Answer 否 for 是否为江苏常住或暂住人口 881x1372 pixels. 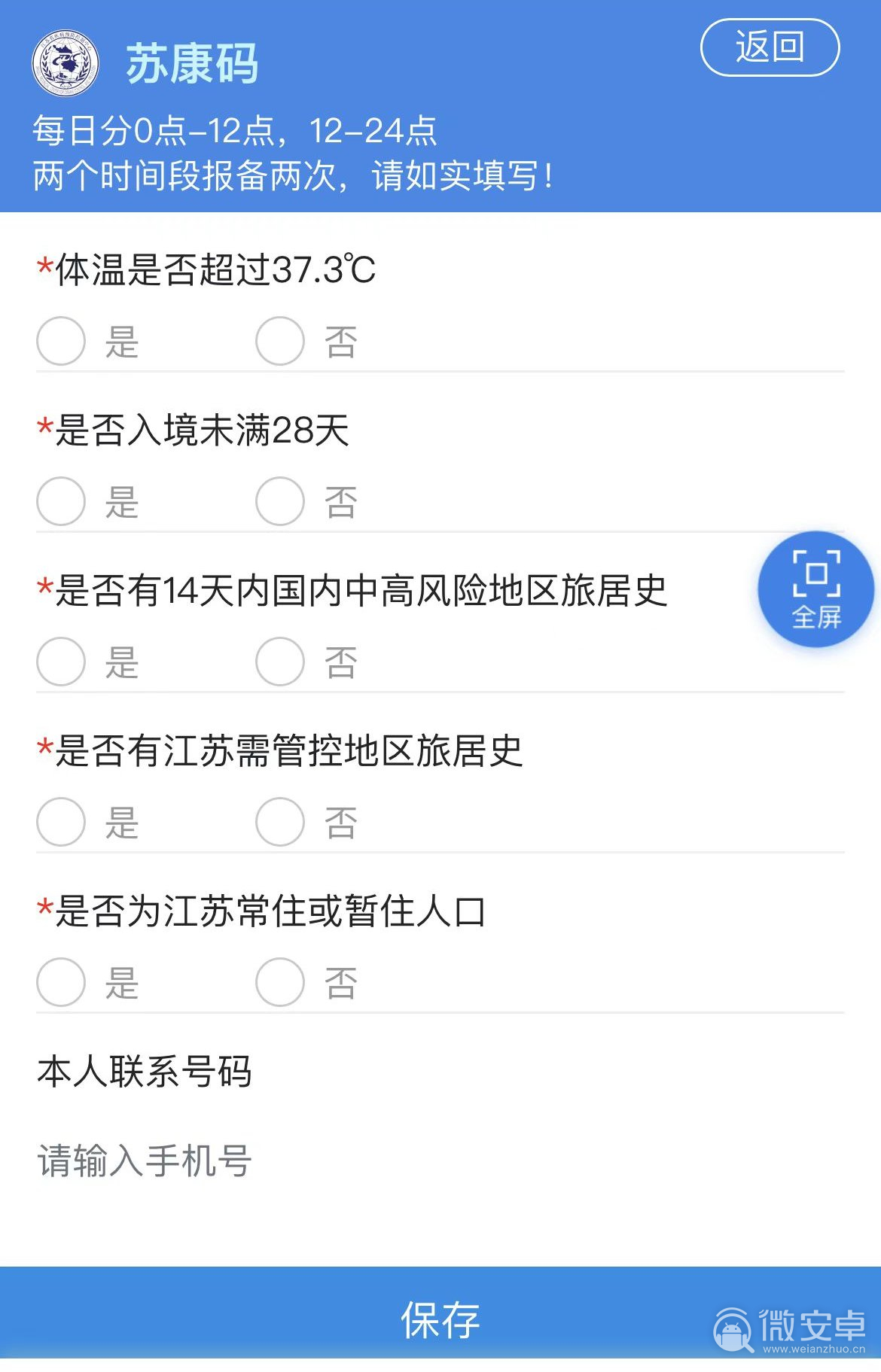(280, 982)
